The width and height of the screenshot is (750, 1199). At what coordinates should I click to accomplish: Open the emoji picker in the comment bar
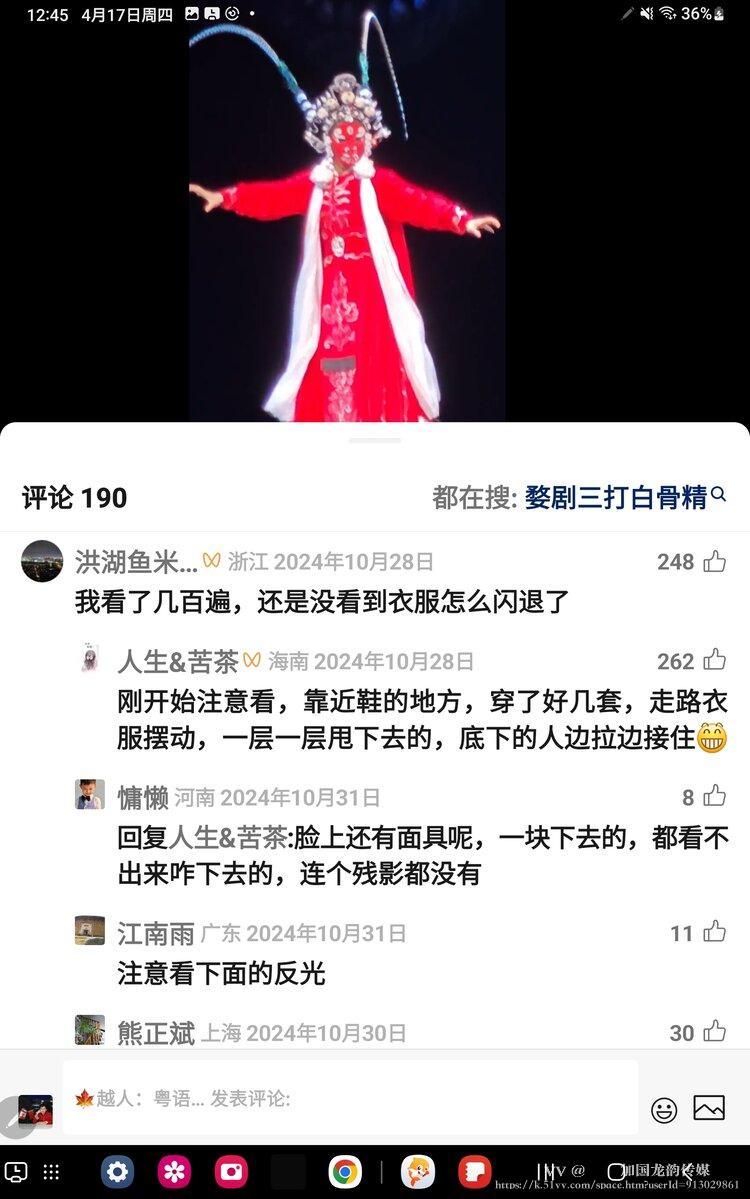(664, 1110)
